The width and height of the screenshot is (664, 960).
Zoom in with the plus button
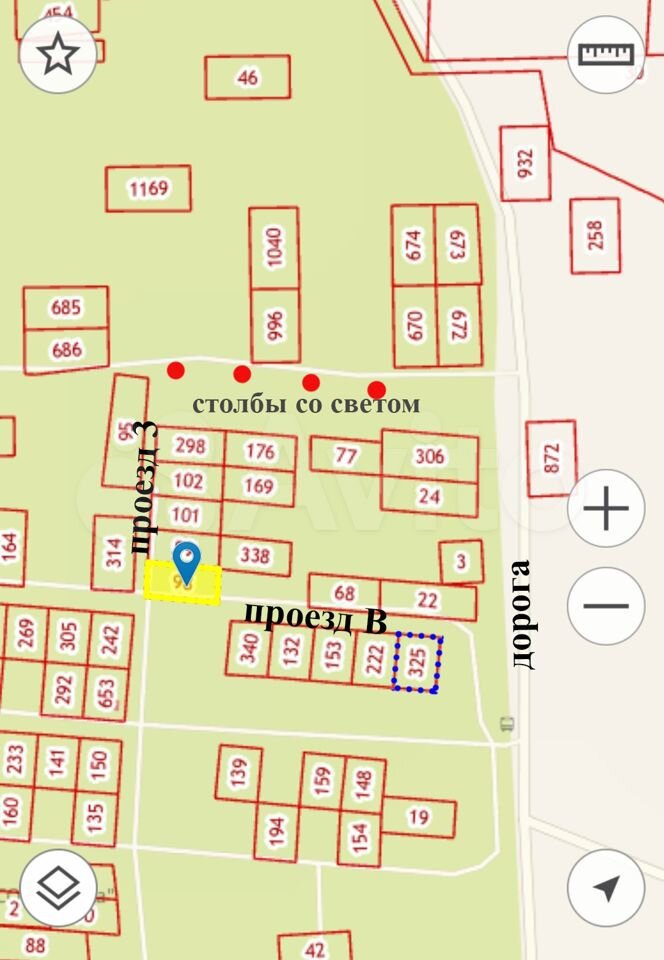[606, 508]
